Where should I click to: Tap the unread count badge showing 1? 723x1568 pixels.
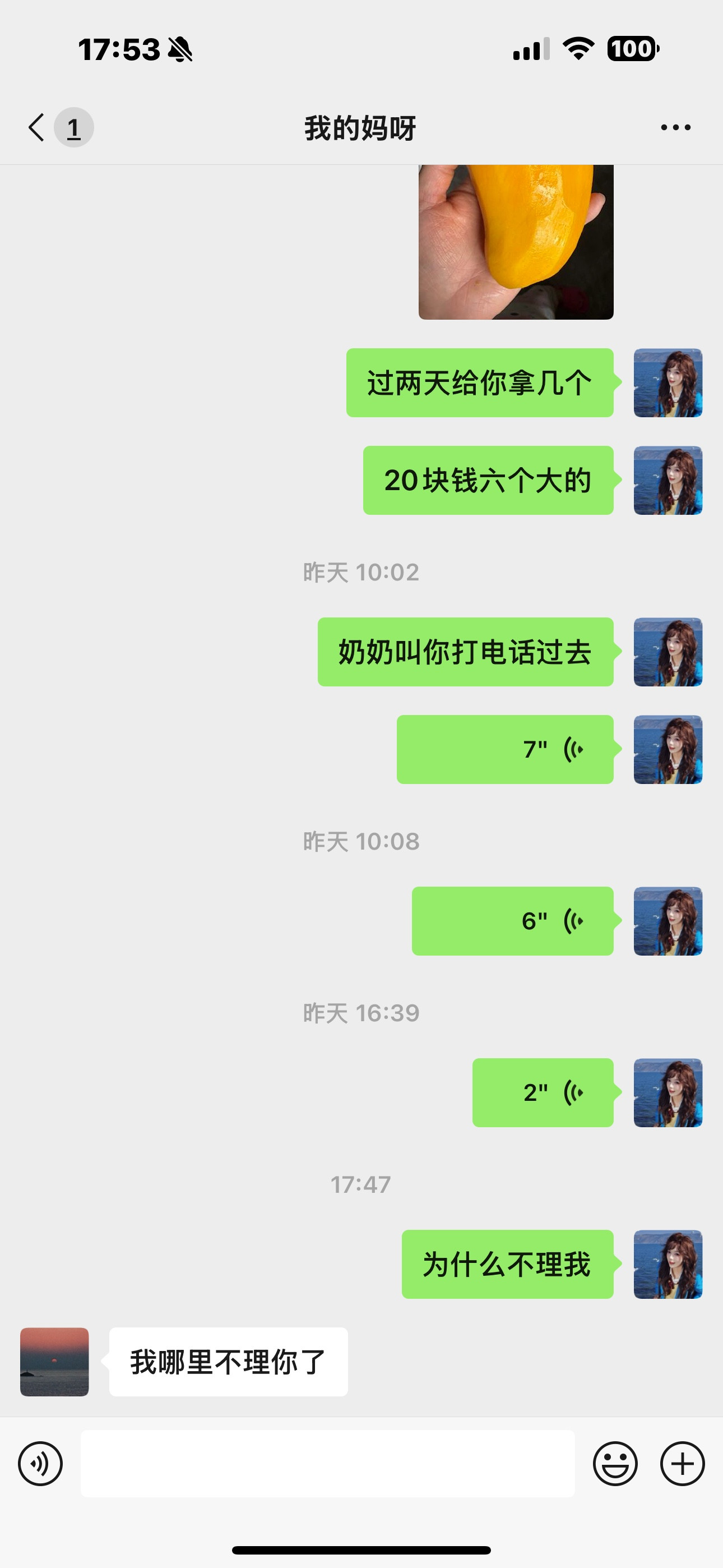tap(73, 128)
